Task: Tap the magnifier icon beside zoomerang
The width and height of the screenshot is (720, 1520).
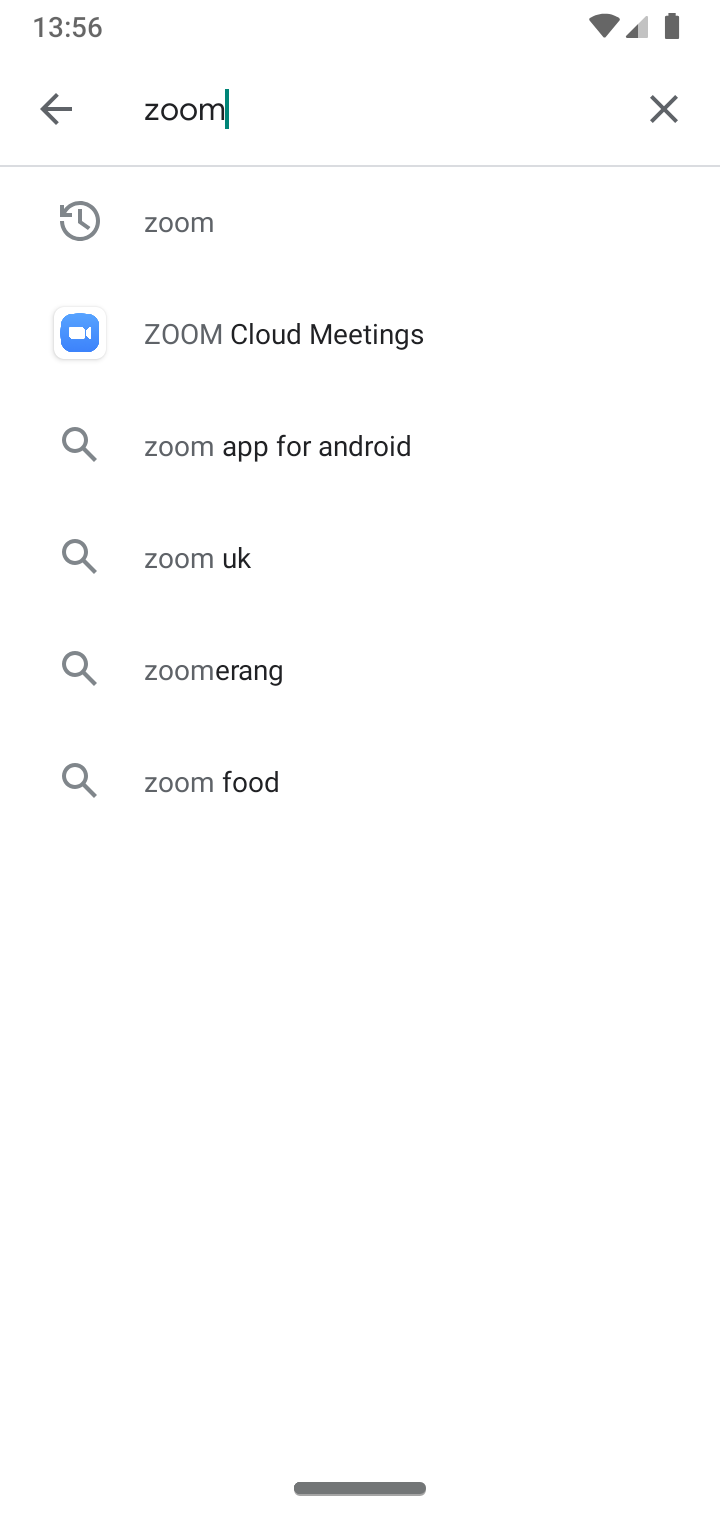Action: point(79,669)
